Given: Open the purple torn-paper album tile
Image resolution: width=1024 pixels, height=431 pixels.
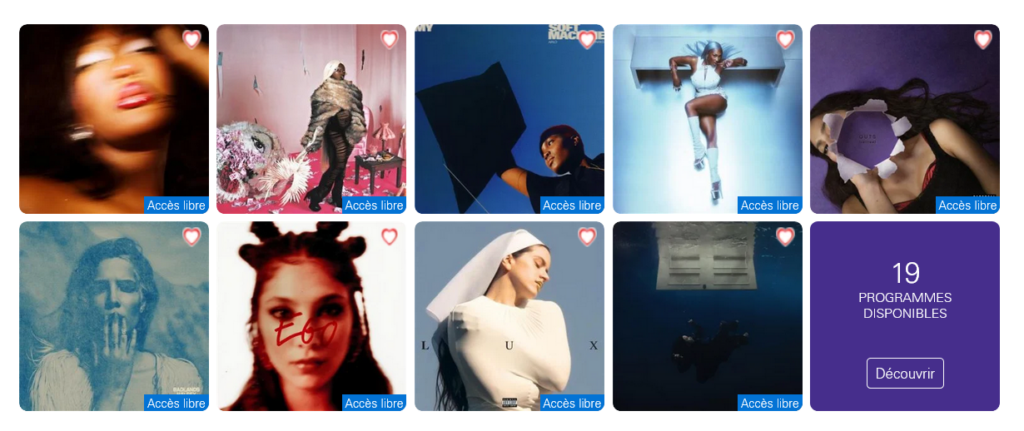Looking at the screenshot, I should click(x=904, y=119).
